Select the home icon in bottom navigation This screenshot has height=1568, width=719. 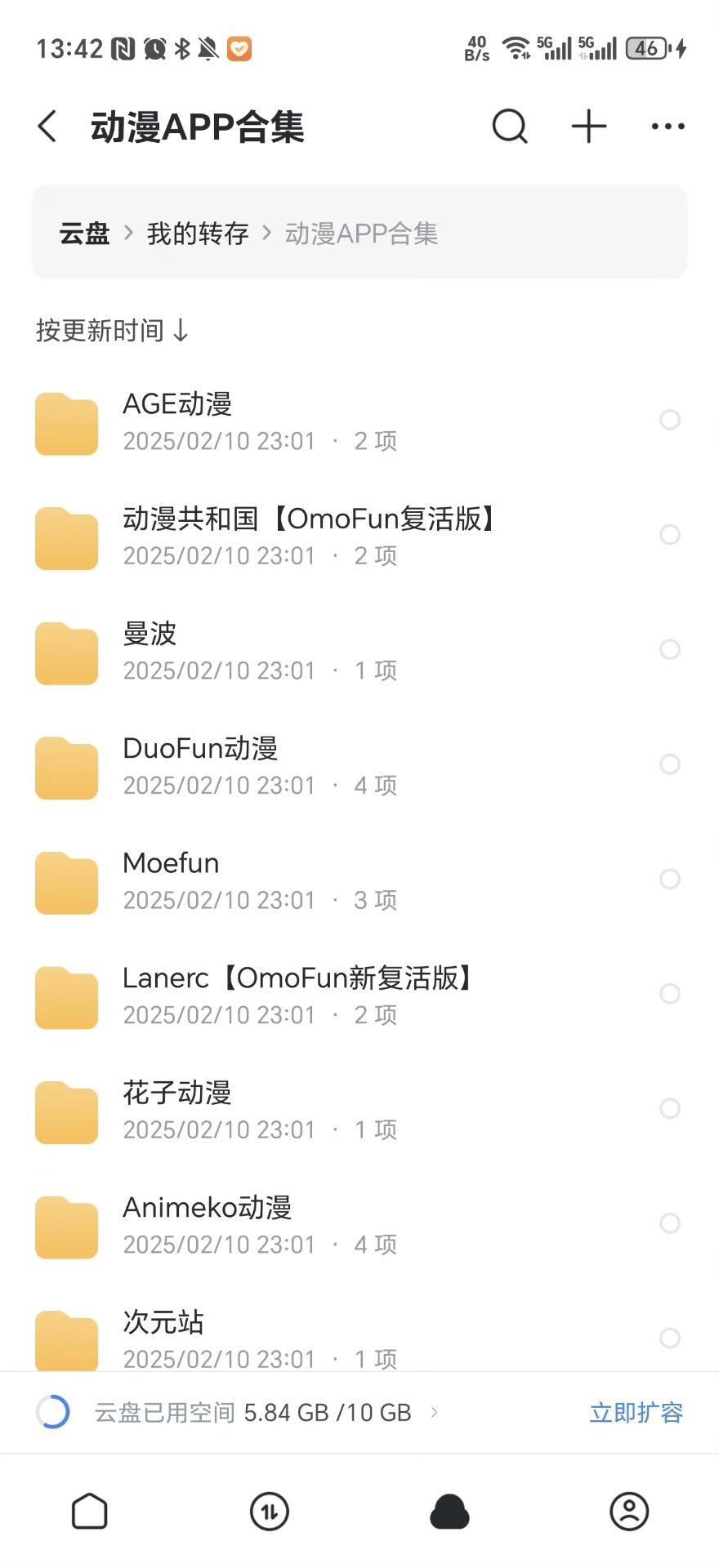click(90, 1512)
